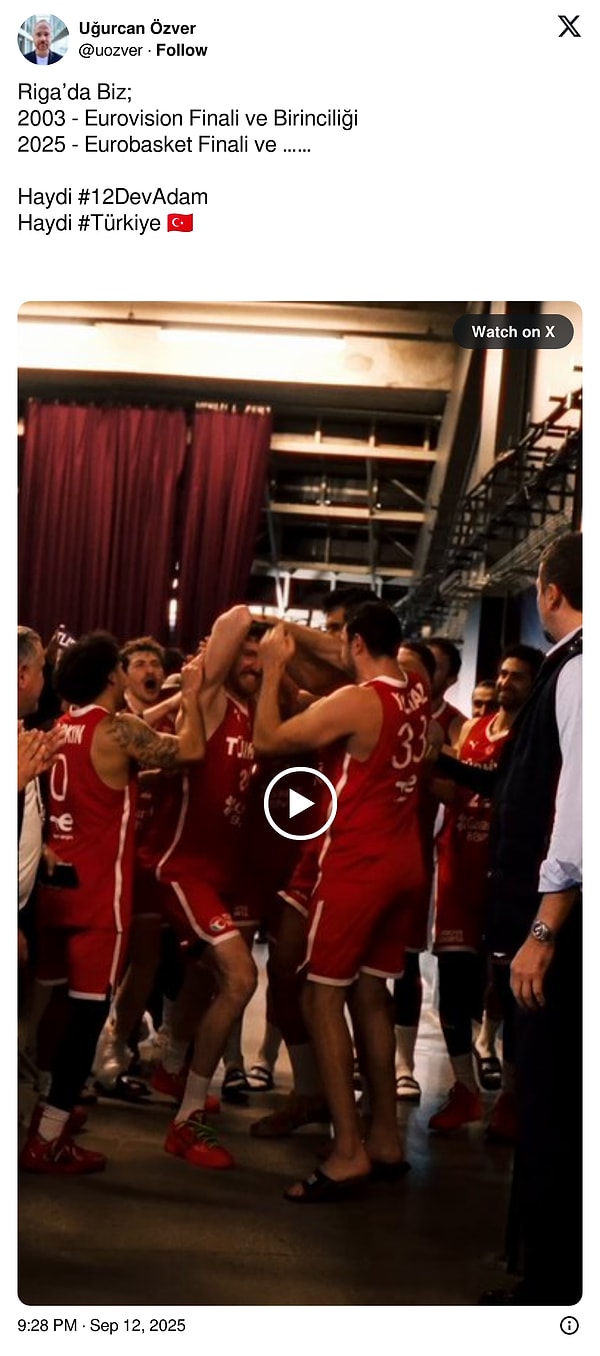Open the #12DevAdam hashtag
This screenshot has height=1356, width=600.
point(142,197)
